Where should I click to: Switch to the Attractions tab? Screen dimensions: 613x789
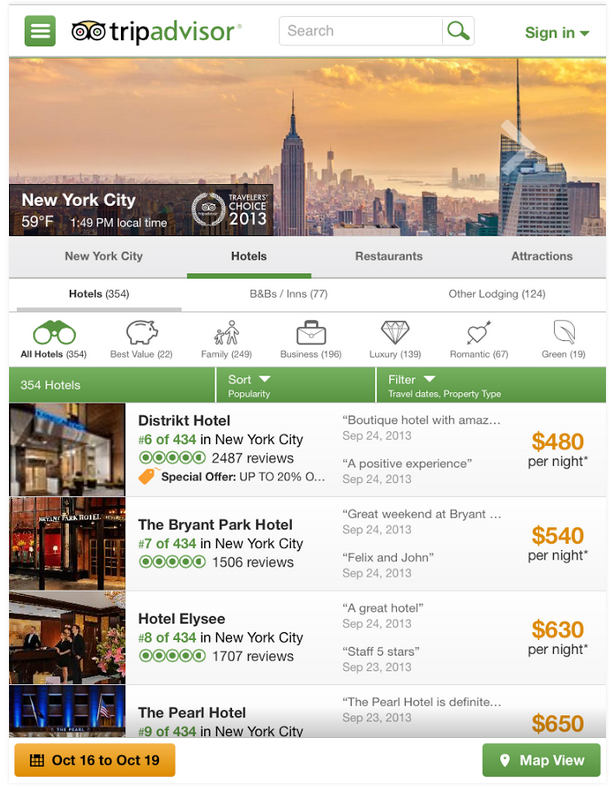541,257
